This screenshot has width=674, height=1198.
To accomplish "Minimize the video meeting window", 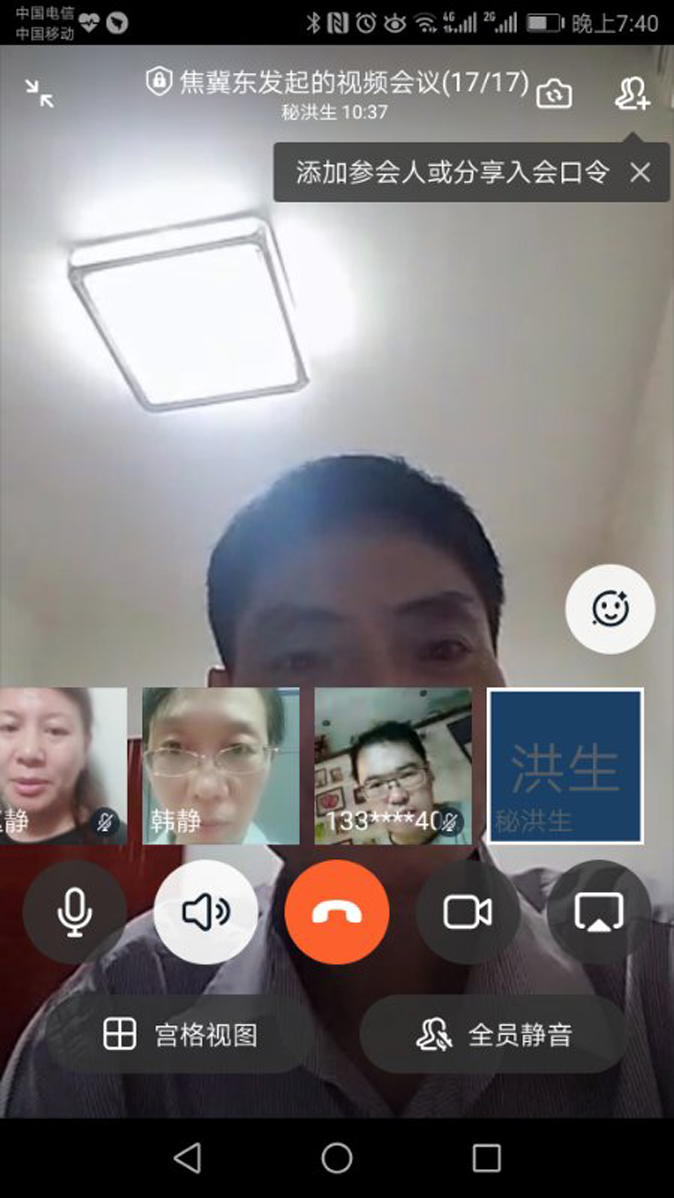I will point(40,94).
